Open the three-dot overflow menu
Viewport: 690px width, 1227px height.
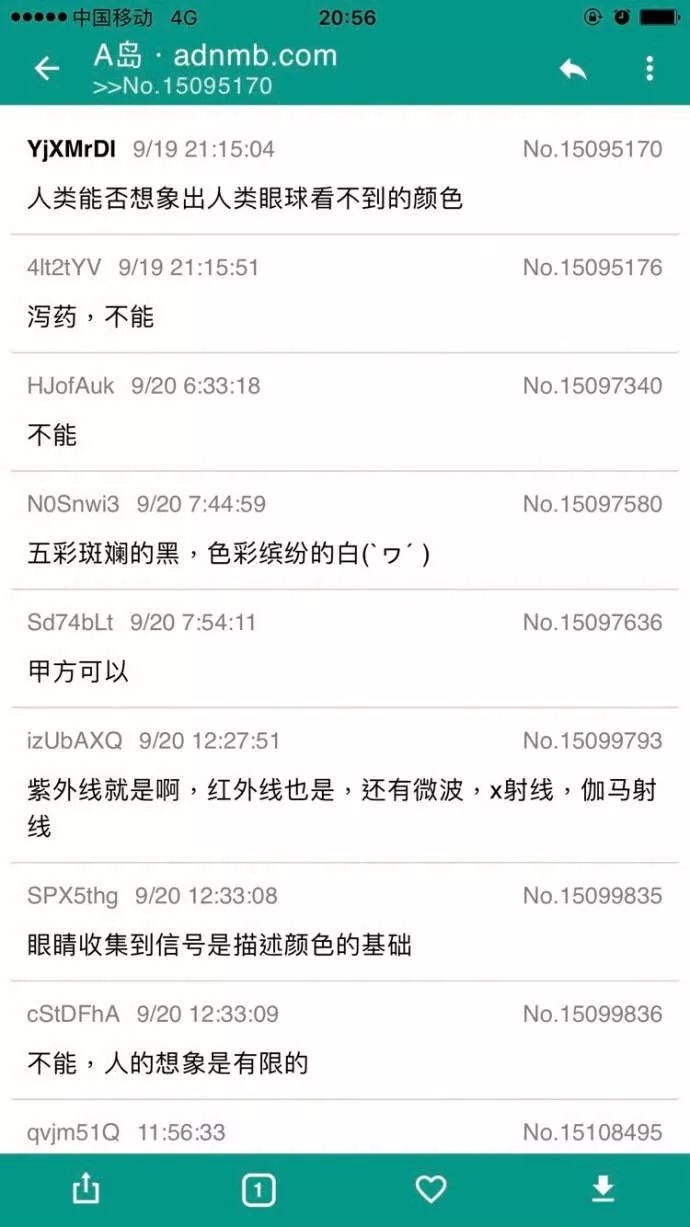649,68
